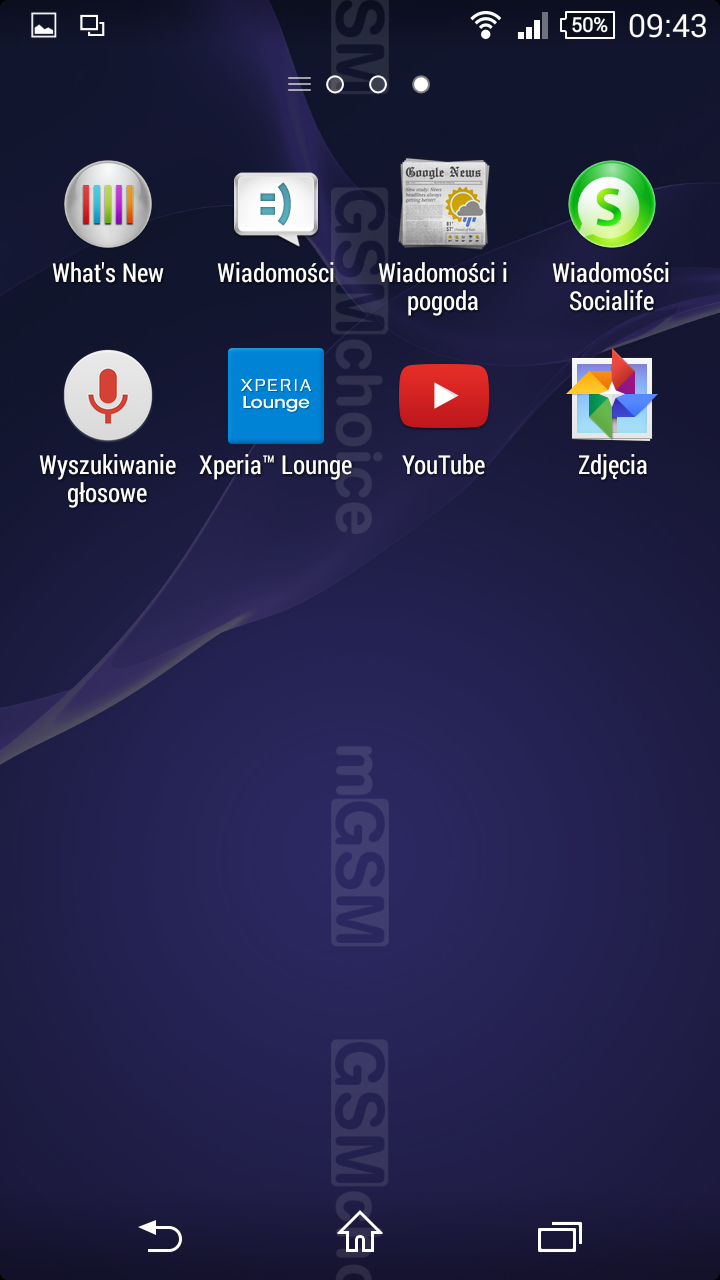Go back with the navigation bar arrow
The image size is (720, 1280).
tap(160, 1236)
